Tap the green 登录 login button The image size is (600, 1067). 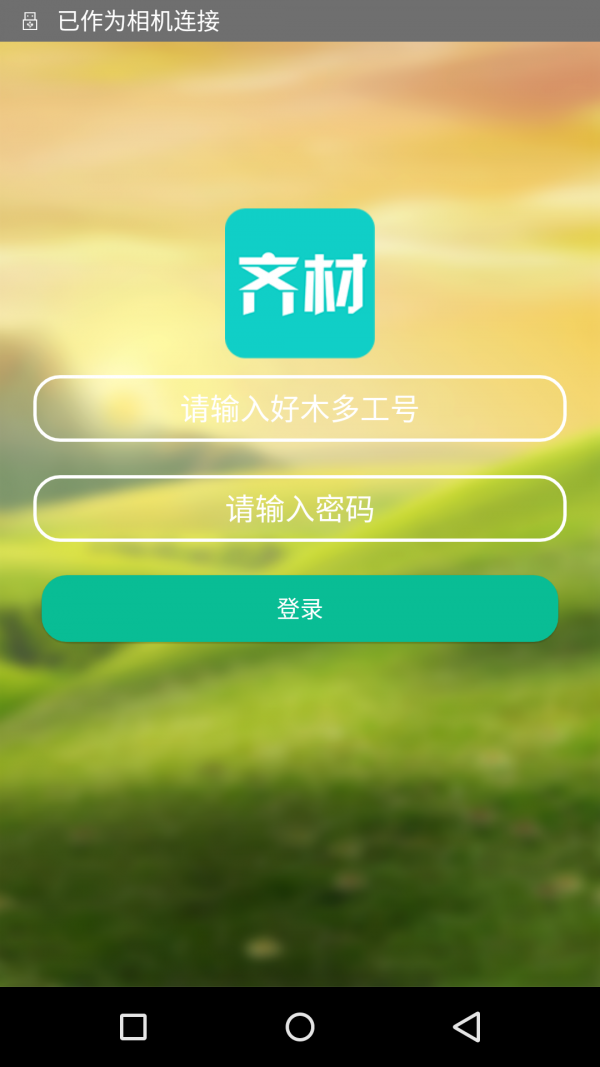(x=300, y=608)
